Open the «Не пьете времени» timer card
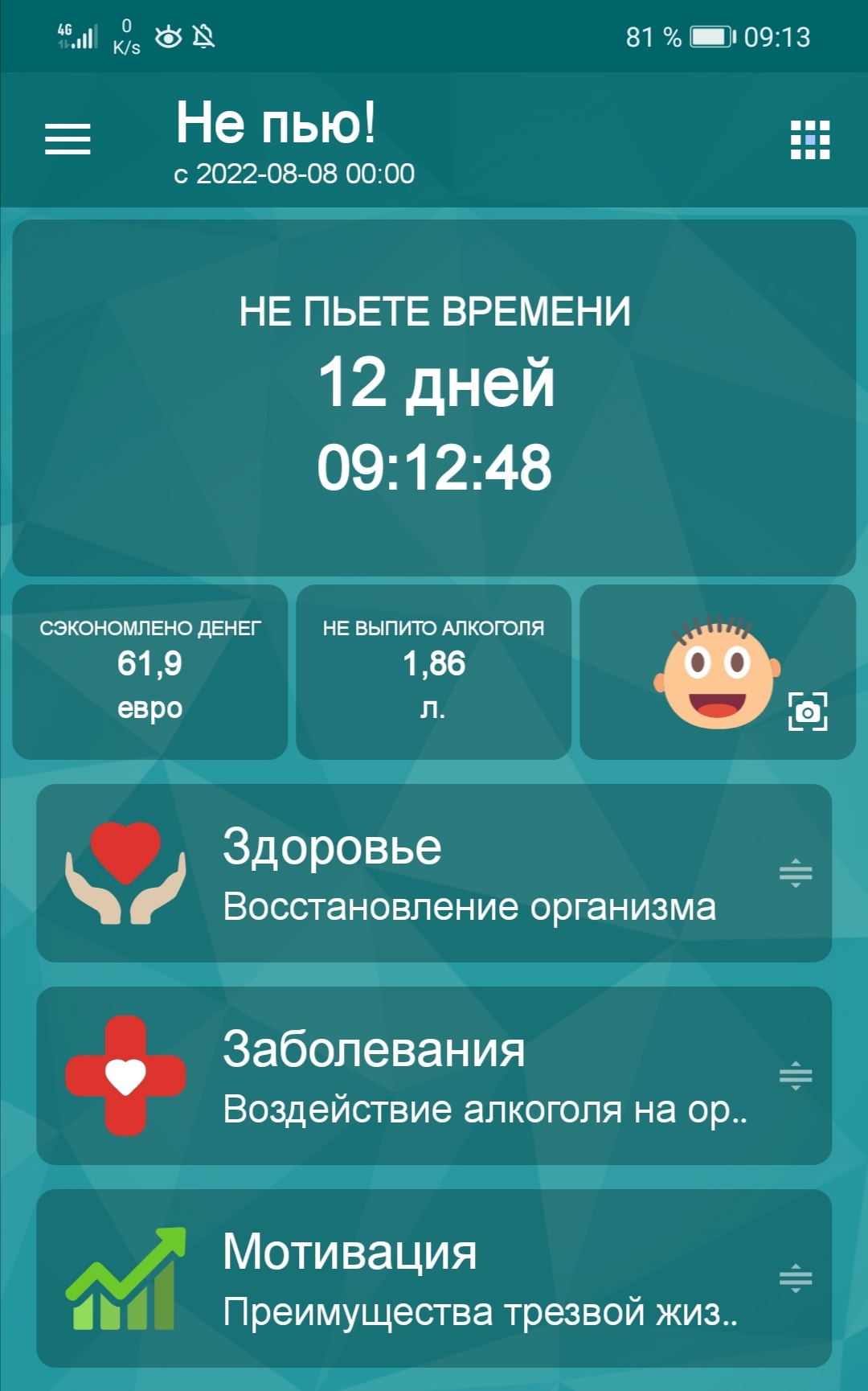The width and height of the screenshot is (868, 1391). (434, 398)
